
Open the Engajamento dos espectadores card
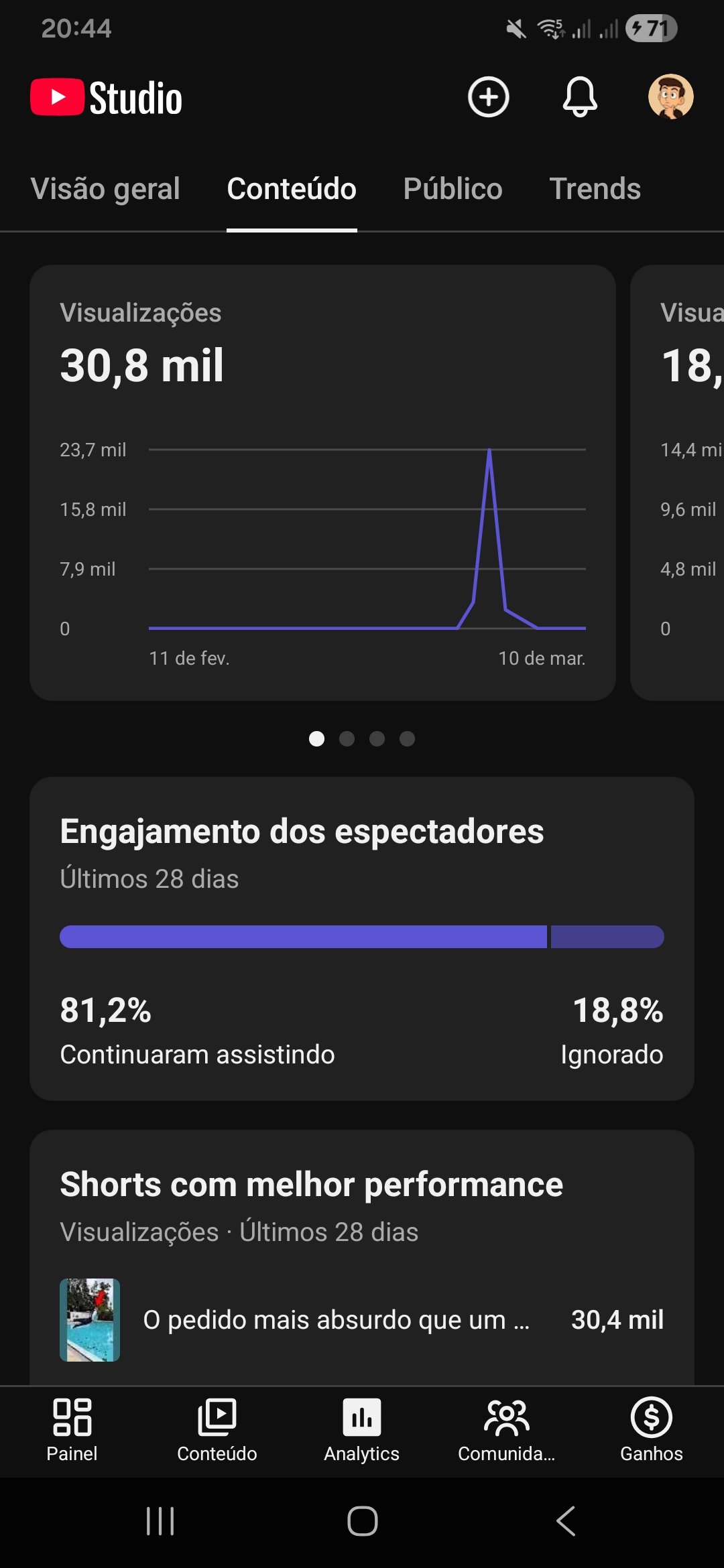pos(361,938)
